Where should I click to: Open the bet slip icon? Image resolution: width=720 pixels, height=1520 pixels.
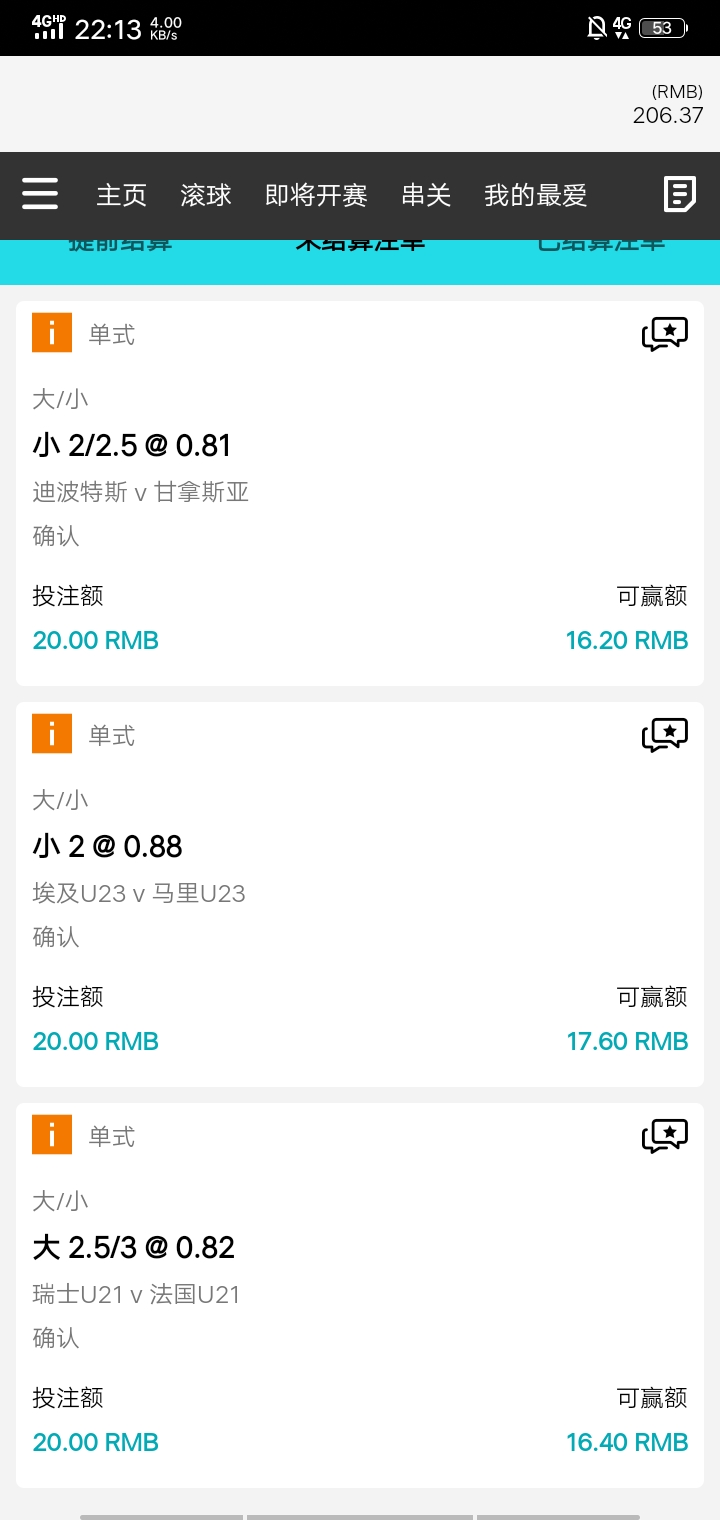coord(680,194)
